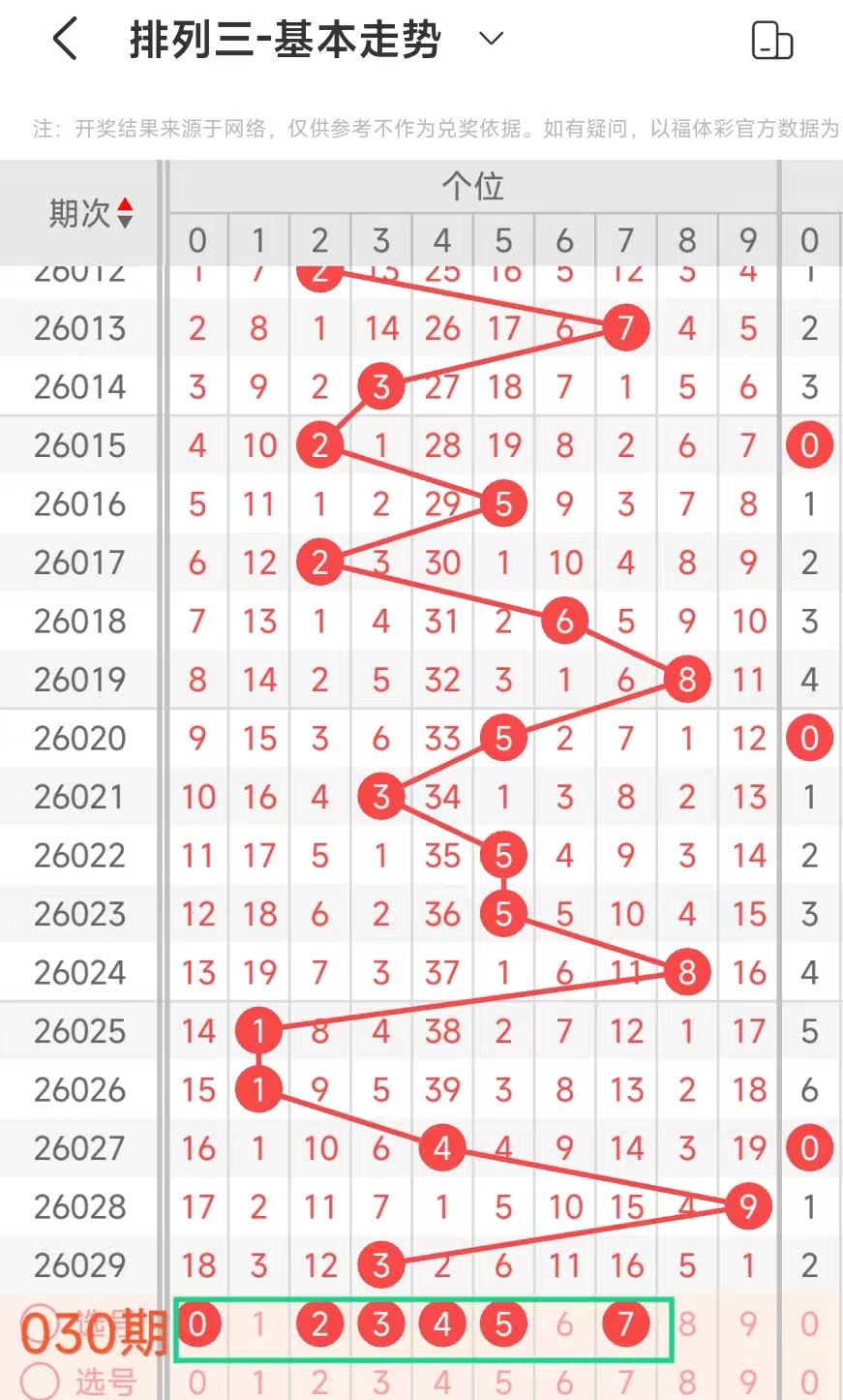Unpick number 3 in the 030期 pick row
The image size is (843, 1400).
tap(381, 1324)
